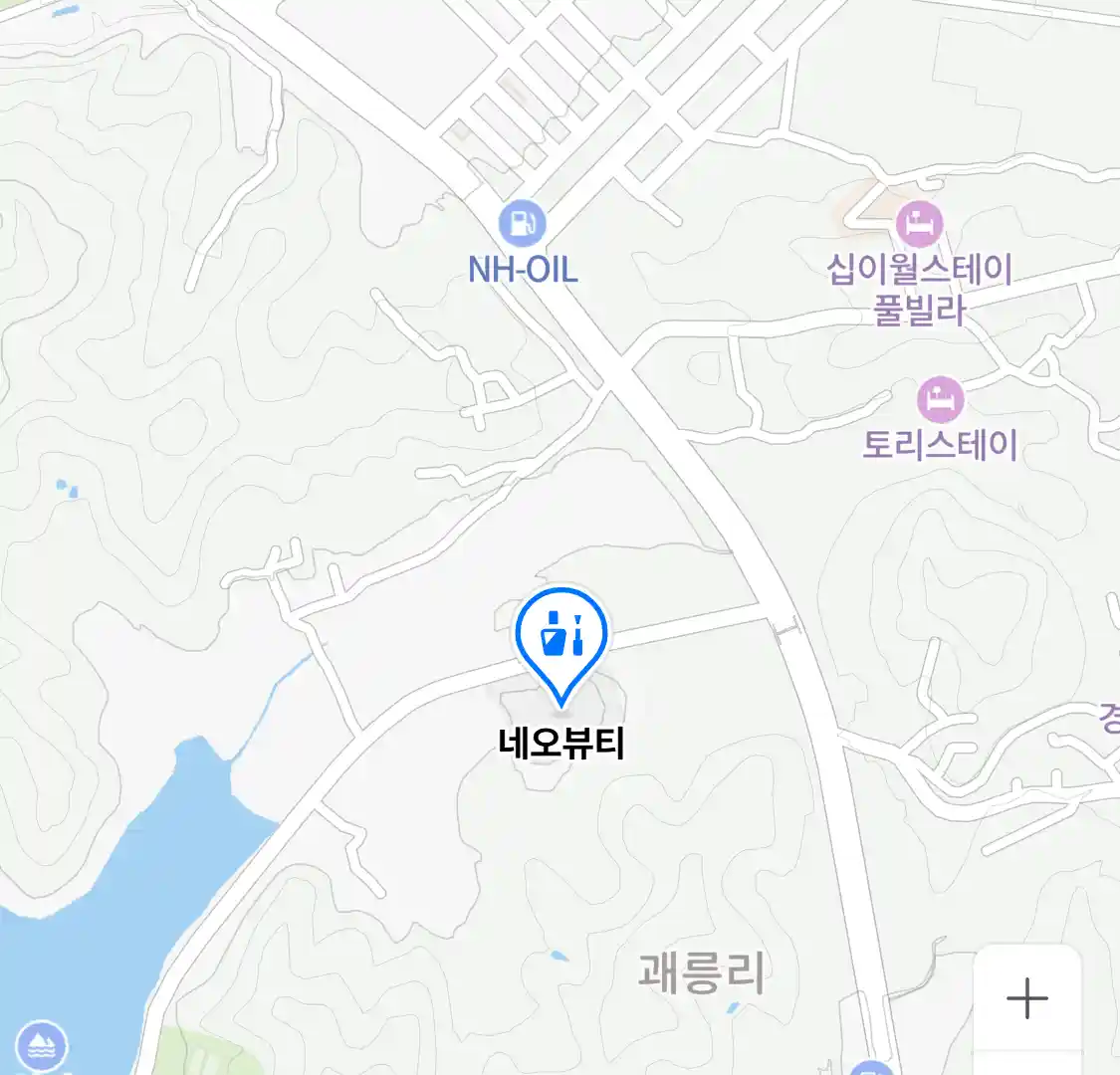Open the 토리스테이 lodging marker

coord(940,400)
